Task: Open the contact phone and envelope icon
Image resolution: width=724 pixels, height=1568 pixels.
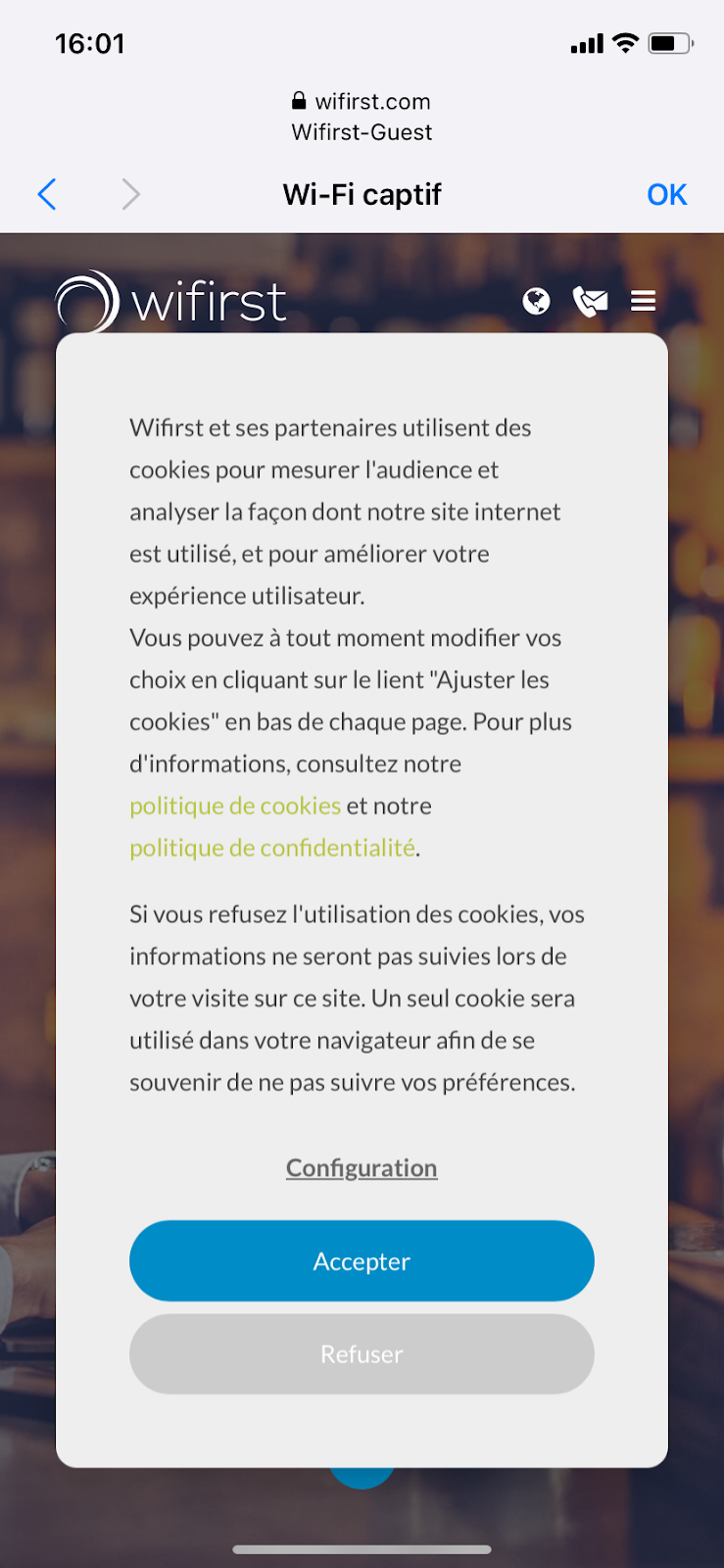Action: 590,301
